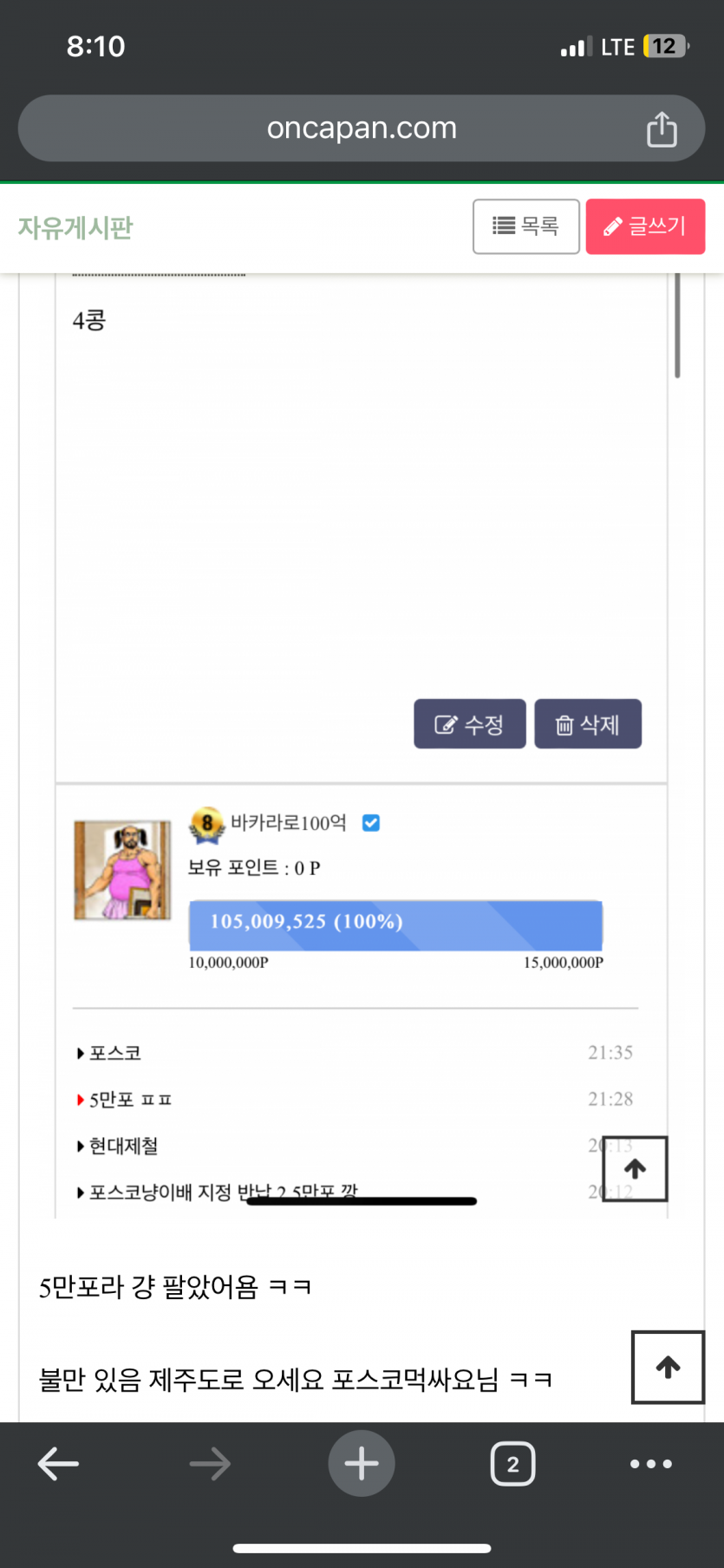Image resolution: width=724 pixels, height=1568 pixels.
Task: Open the browser's more options menu
Action: (650, 1463)
